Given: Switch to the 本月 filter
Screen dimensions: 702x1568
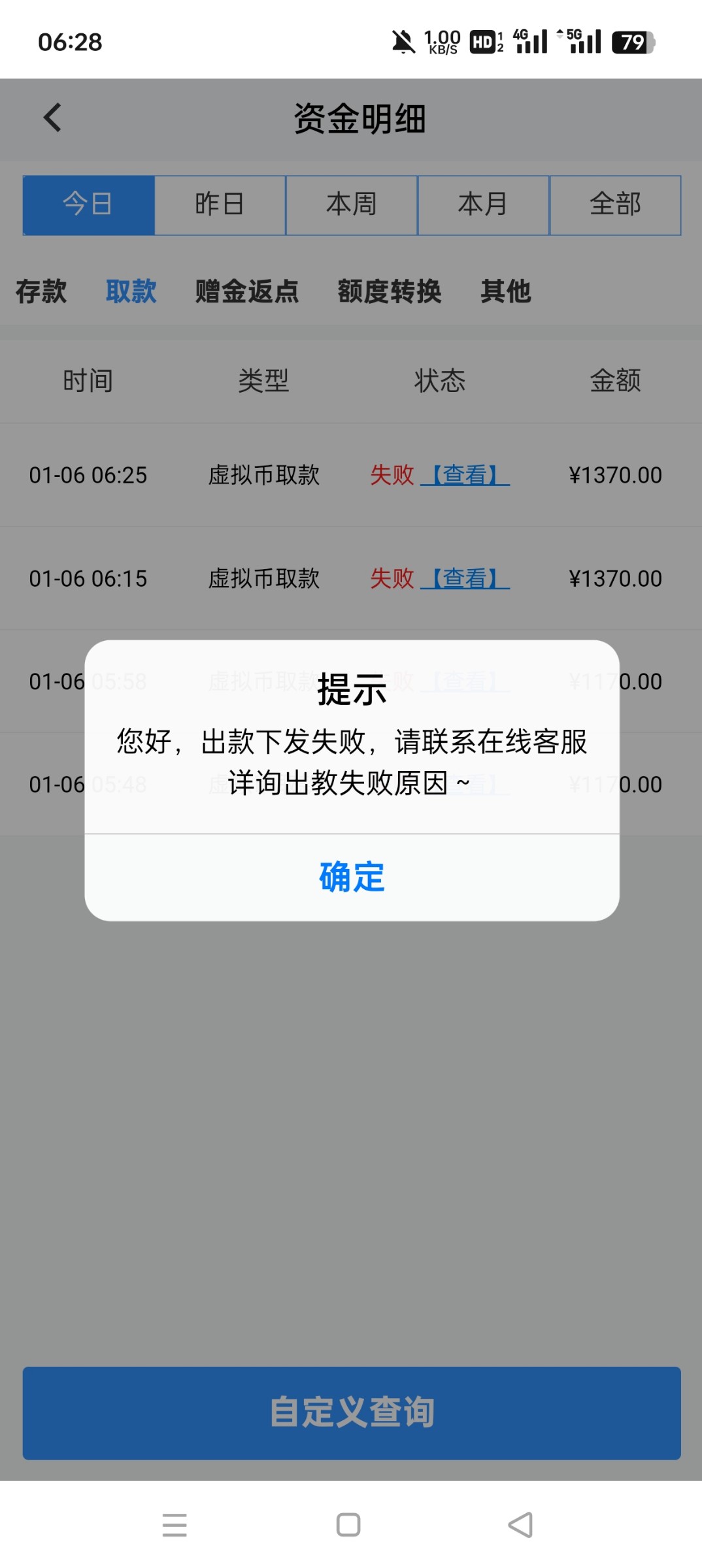Looking at the screenshot, I should point(483,204).
